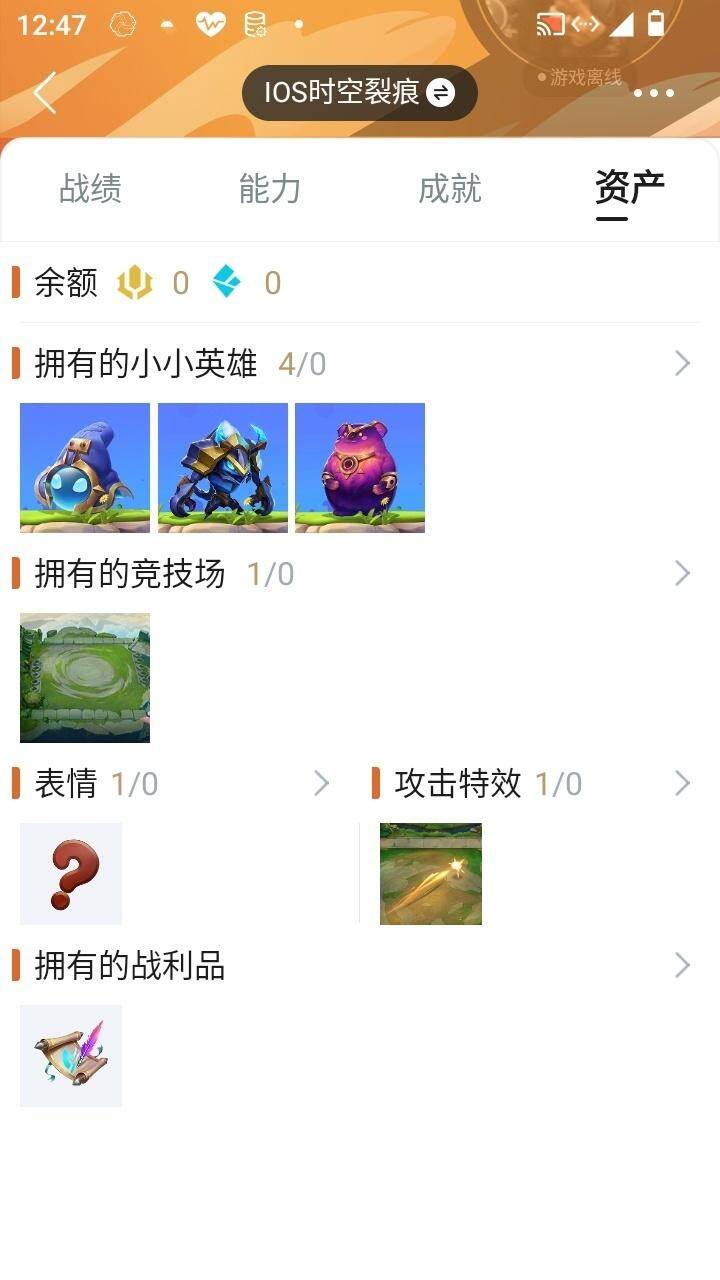Screen dimensions: 720x1280
Task: Select the purple bear little legend thumbnail
Action: [x=360, y=467]
